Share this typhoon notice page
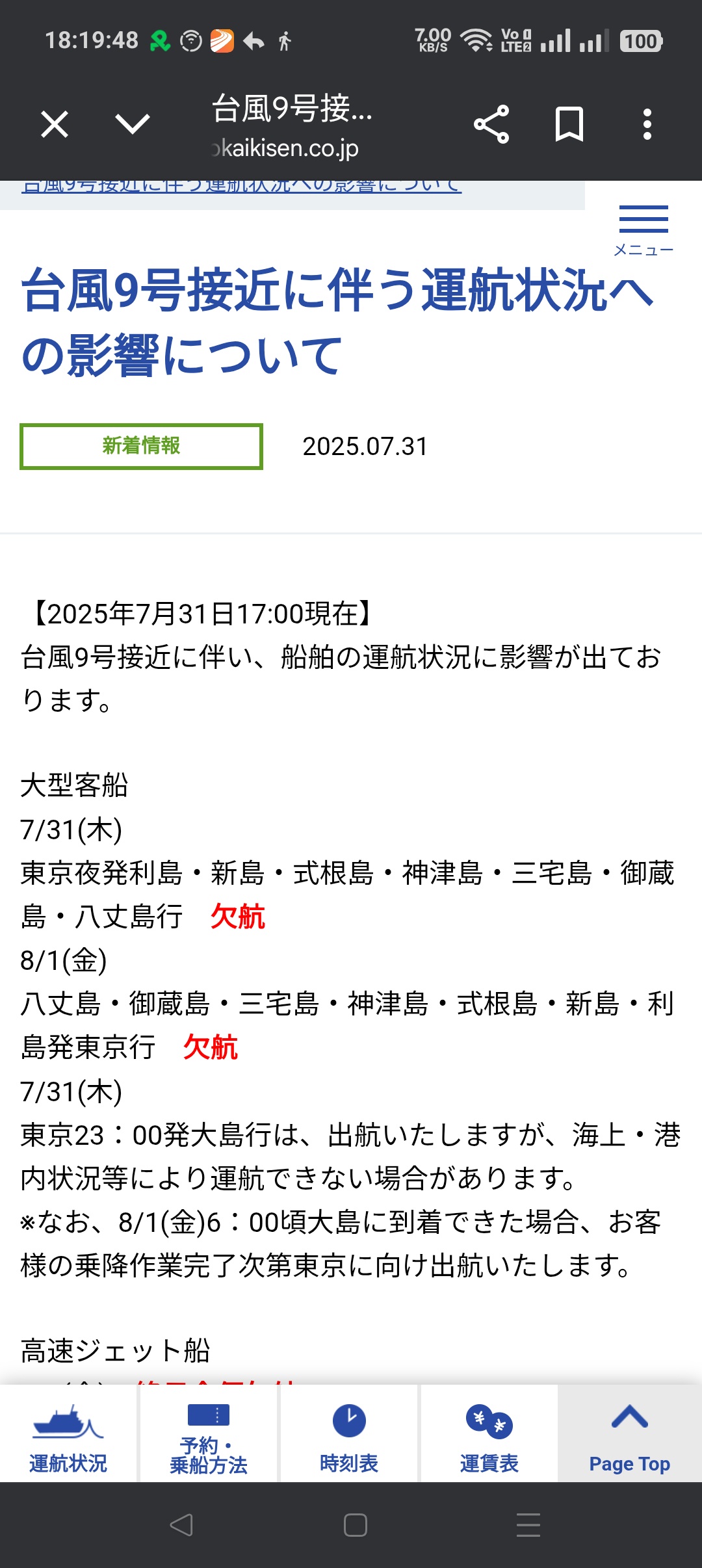The width and height of the screenshot is (702, 1568). pos(491,124)
